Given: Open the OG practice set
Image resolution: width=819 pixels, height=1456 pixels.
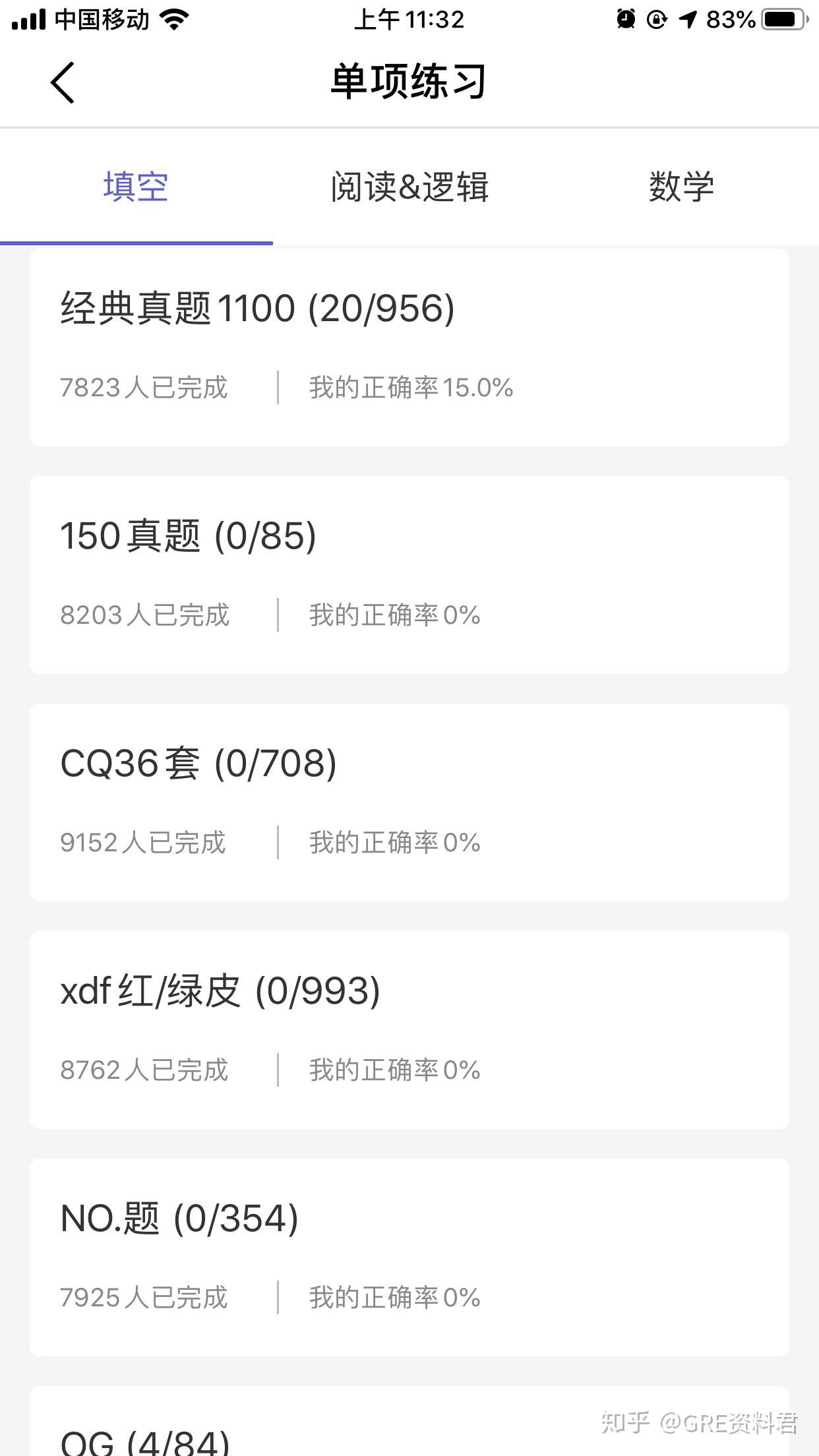Looking at the screenshot, I should [x=409, y=1421].
